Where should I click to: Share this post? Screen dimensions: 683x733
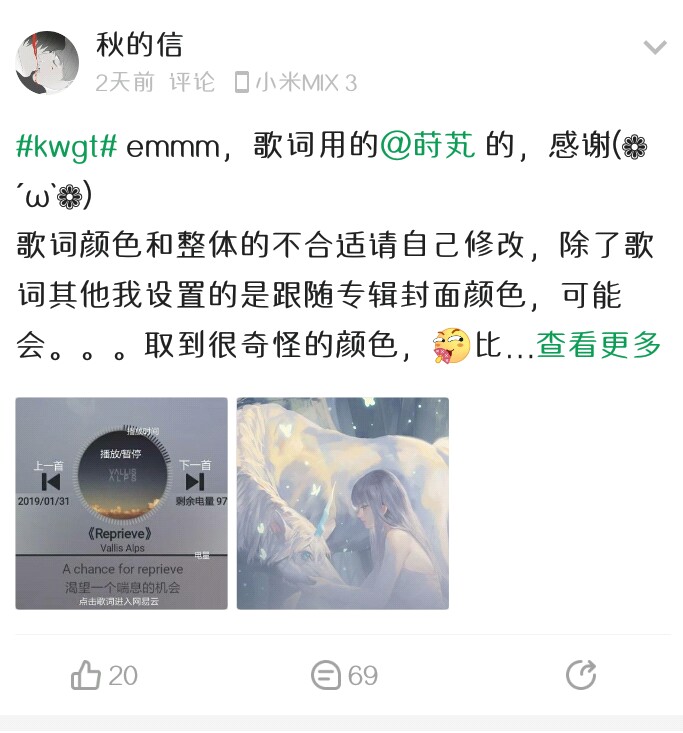[x=581, y=676]
